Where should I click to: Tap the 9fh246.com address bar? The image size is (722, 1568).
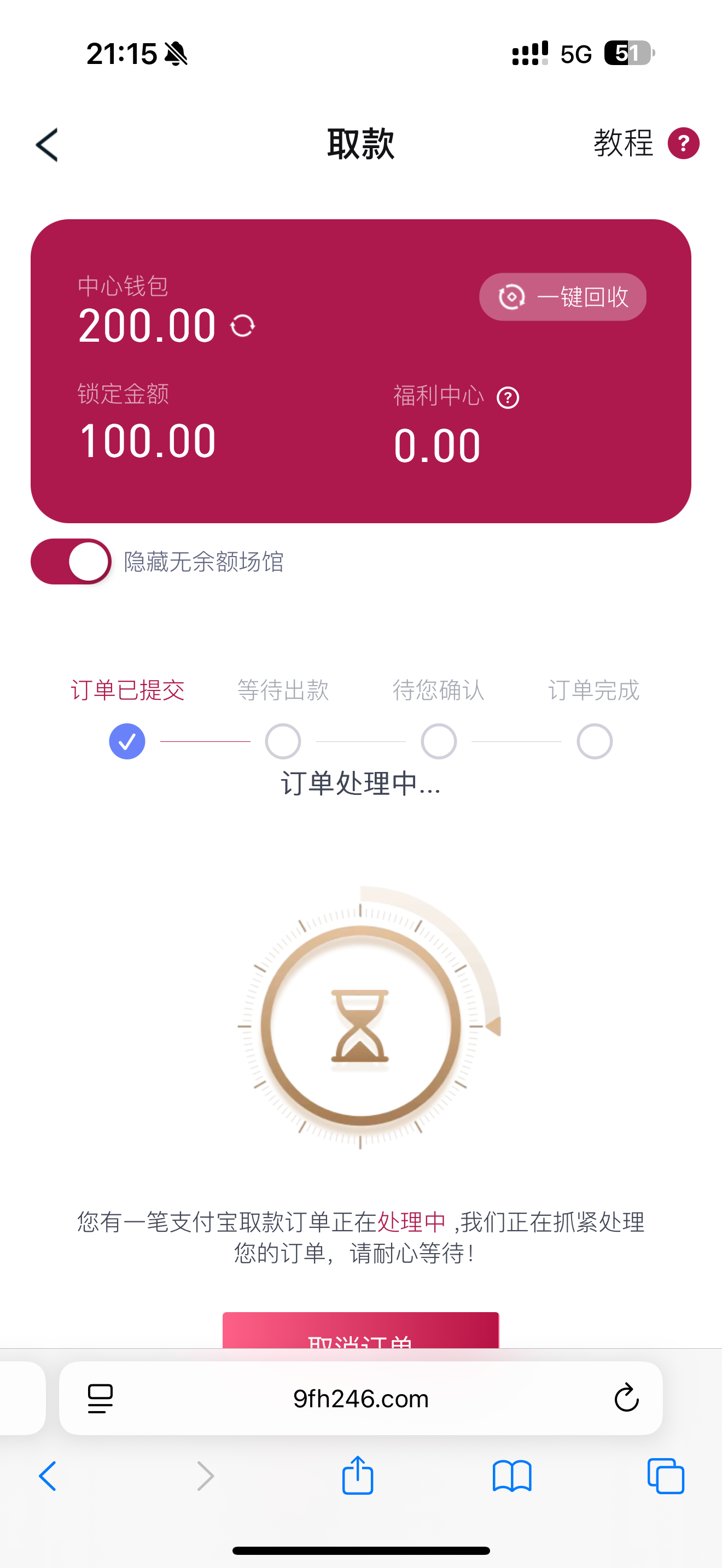click(x=360, y=1399)
